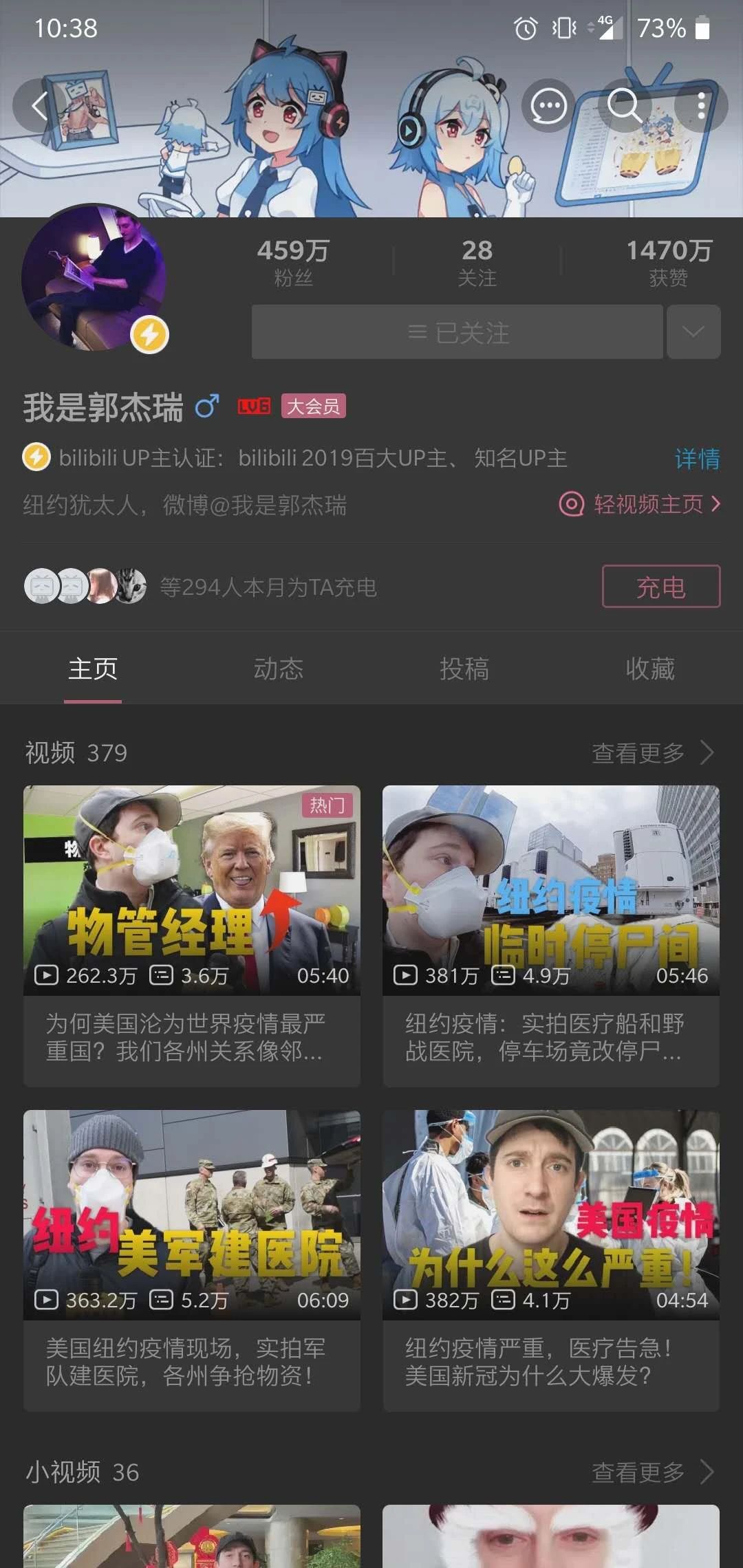Open 轻视频主页 short video homepage

(640, 504)
